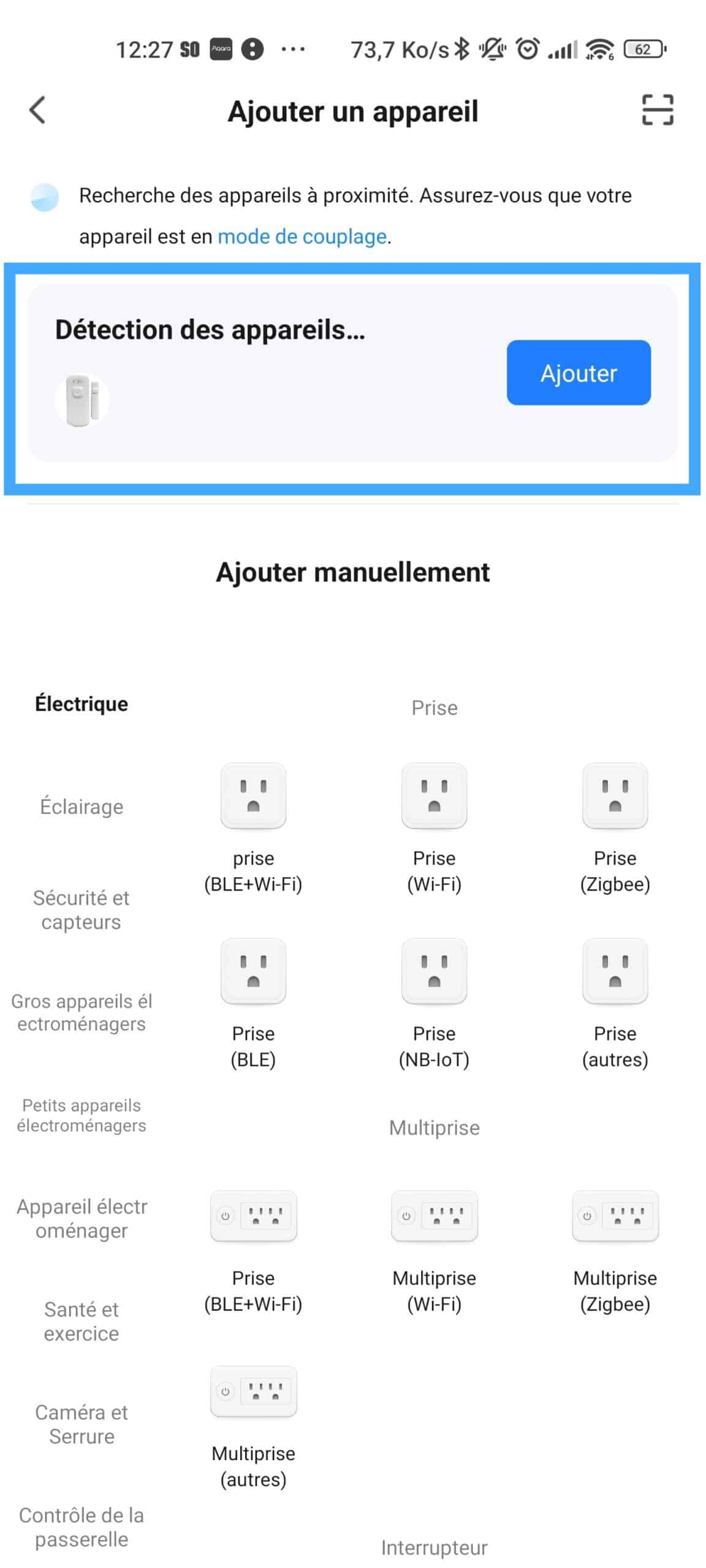Open Caméra et Serrure category

[x=82, y=1424]
